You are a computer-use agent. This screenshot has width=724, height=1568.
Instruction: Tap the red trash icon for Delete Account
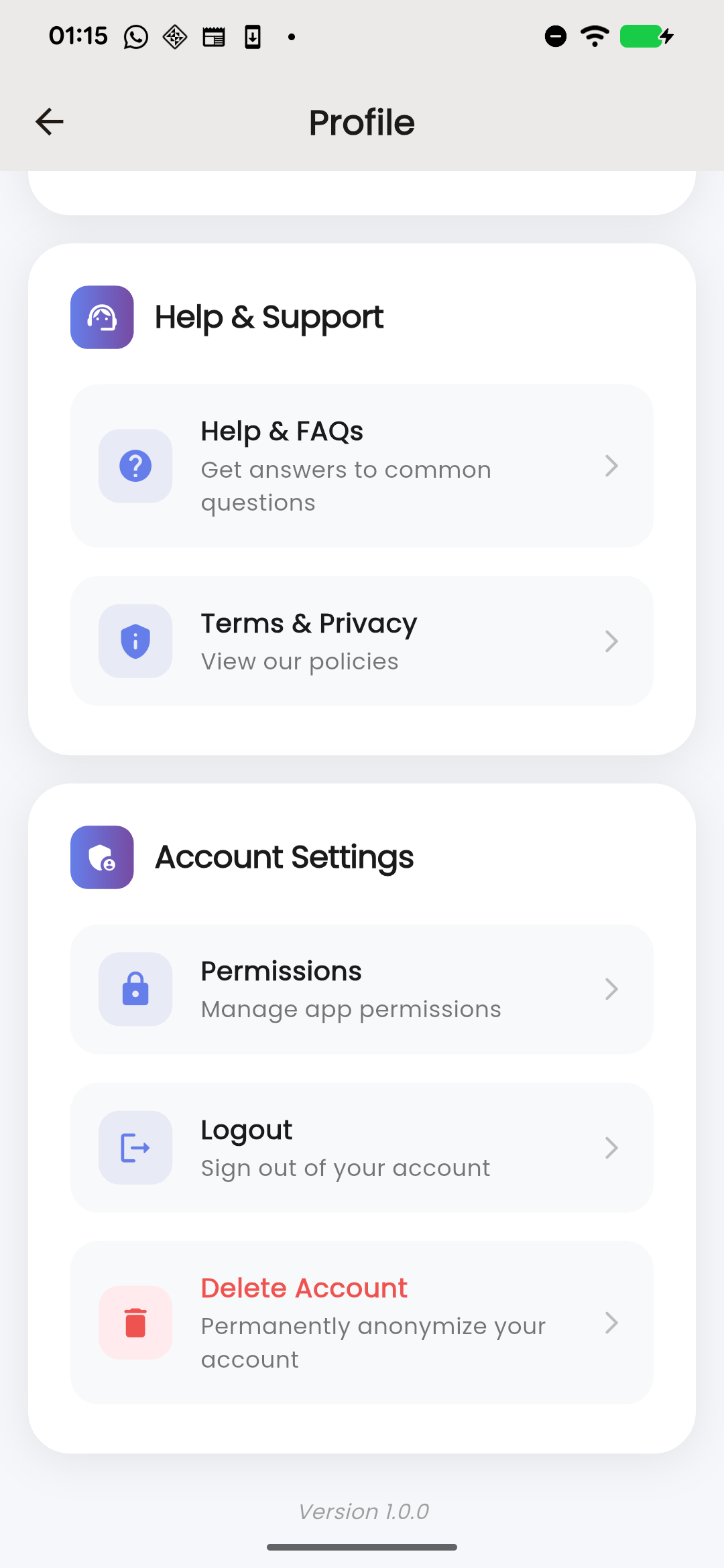point(135,1323)
